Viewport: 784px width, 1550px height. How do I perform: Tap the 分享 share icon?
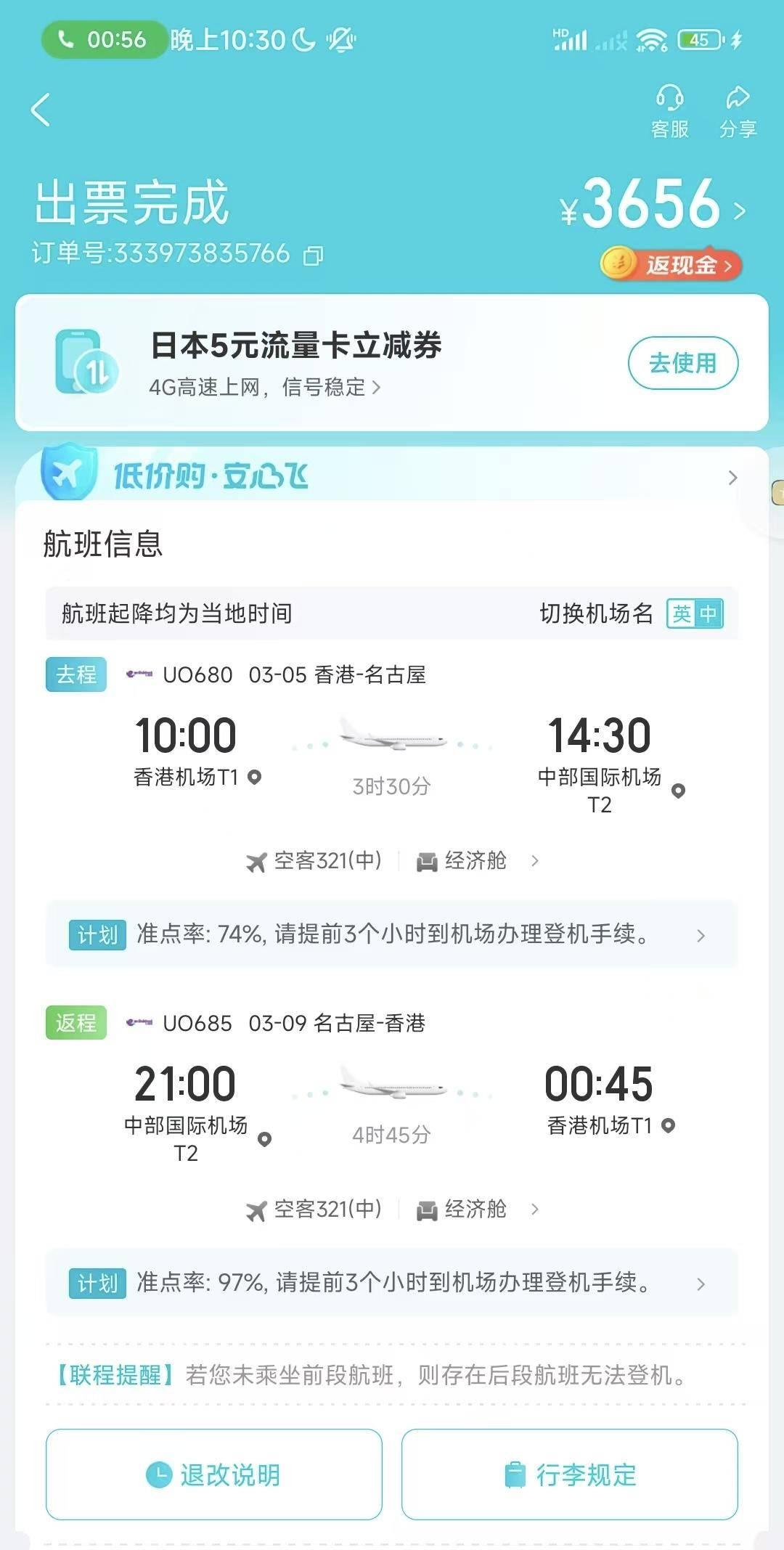point(738,111)
